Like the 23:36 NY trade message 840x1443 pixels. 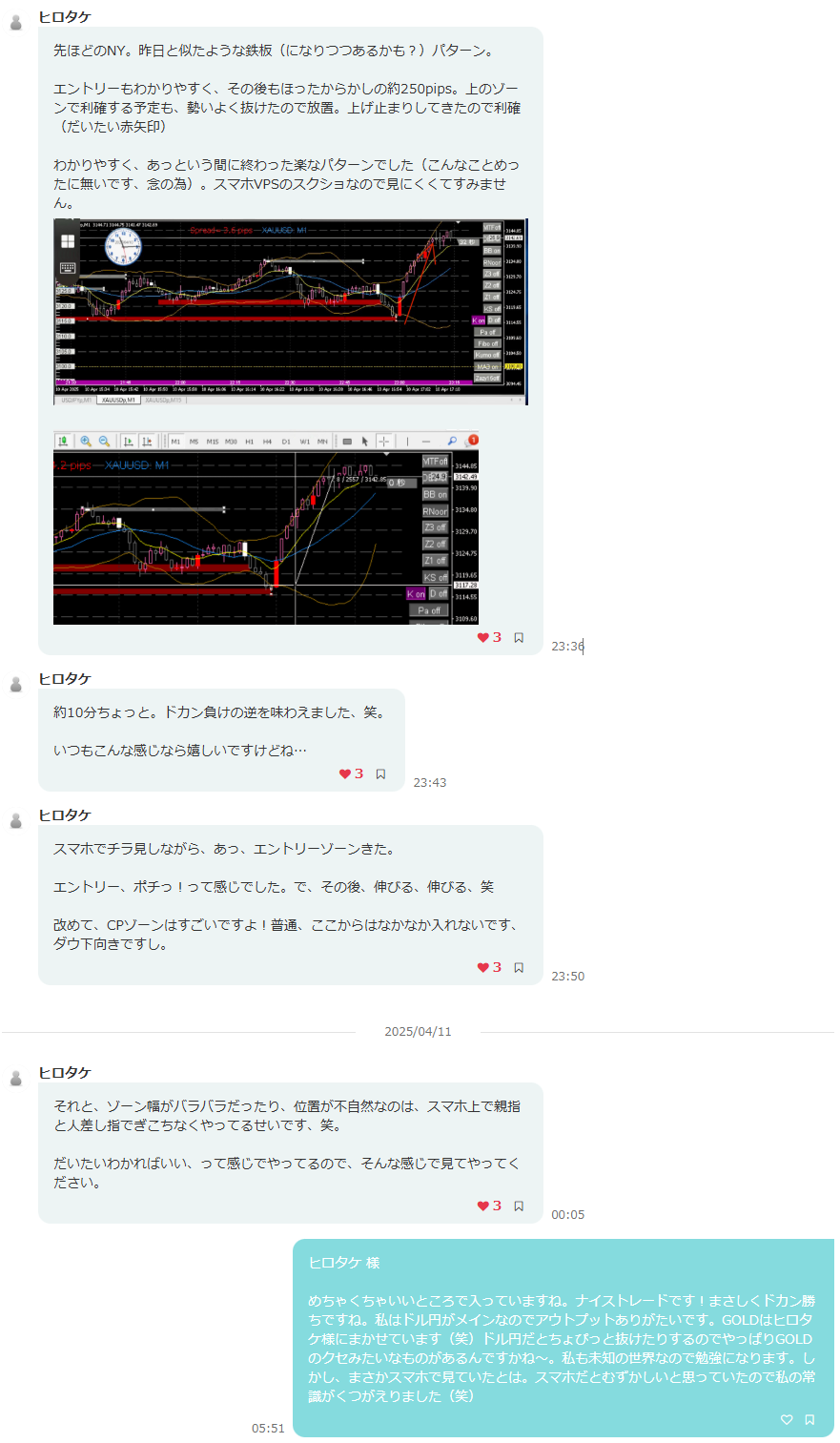(483, 638)
